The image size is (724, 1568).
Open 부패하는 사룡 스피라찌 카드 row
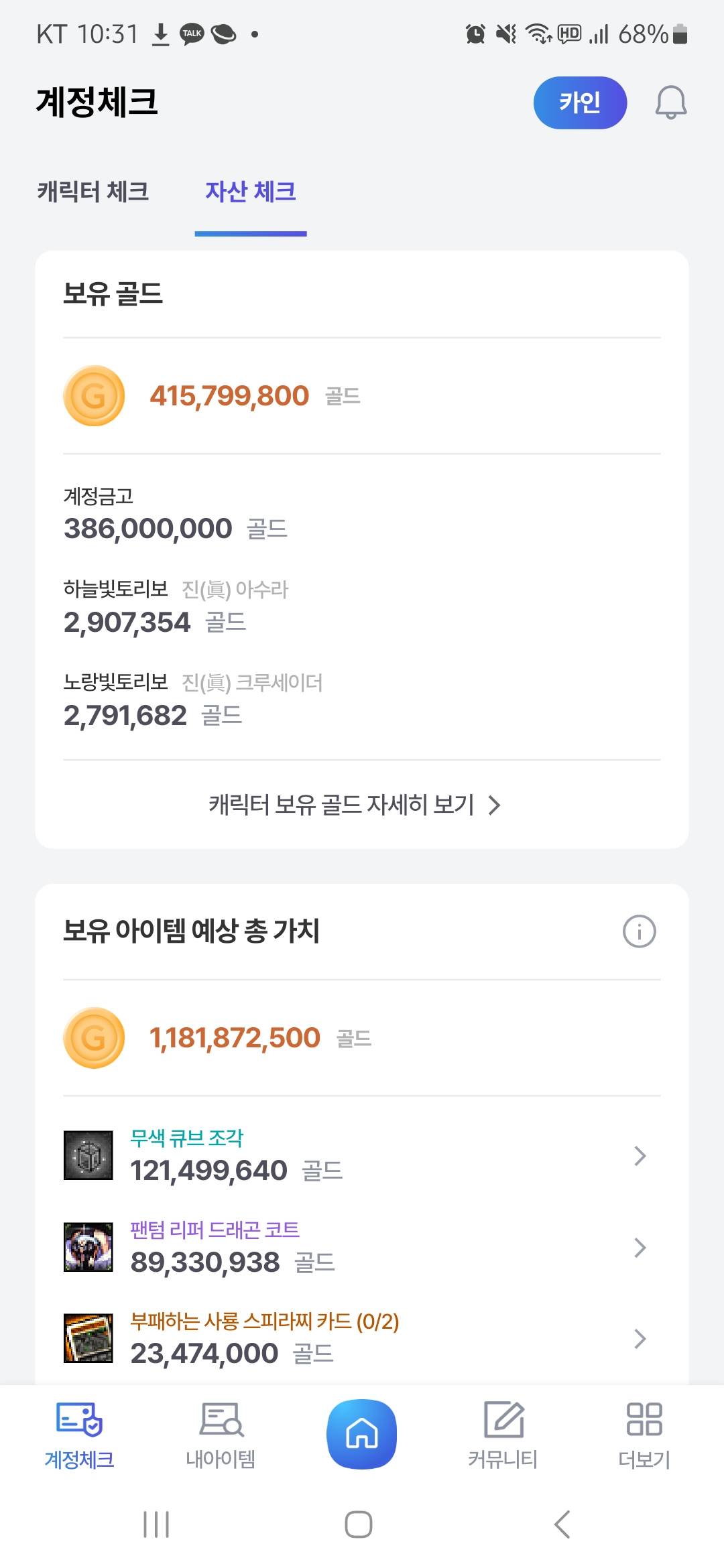point(362,1339)
